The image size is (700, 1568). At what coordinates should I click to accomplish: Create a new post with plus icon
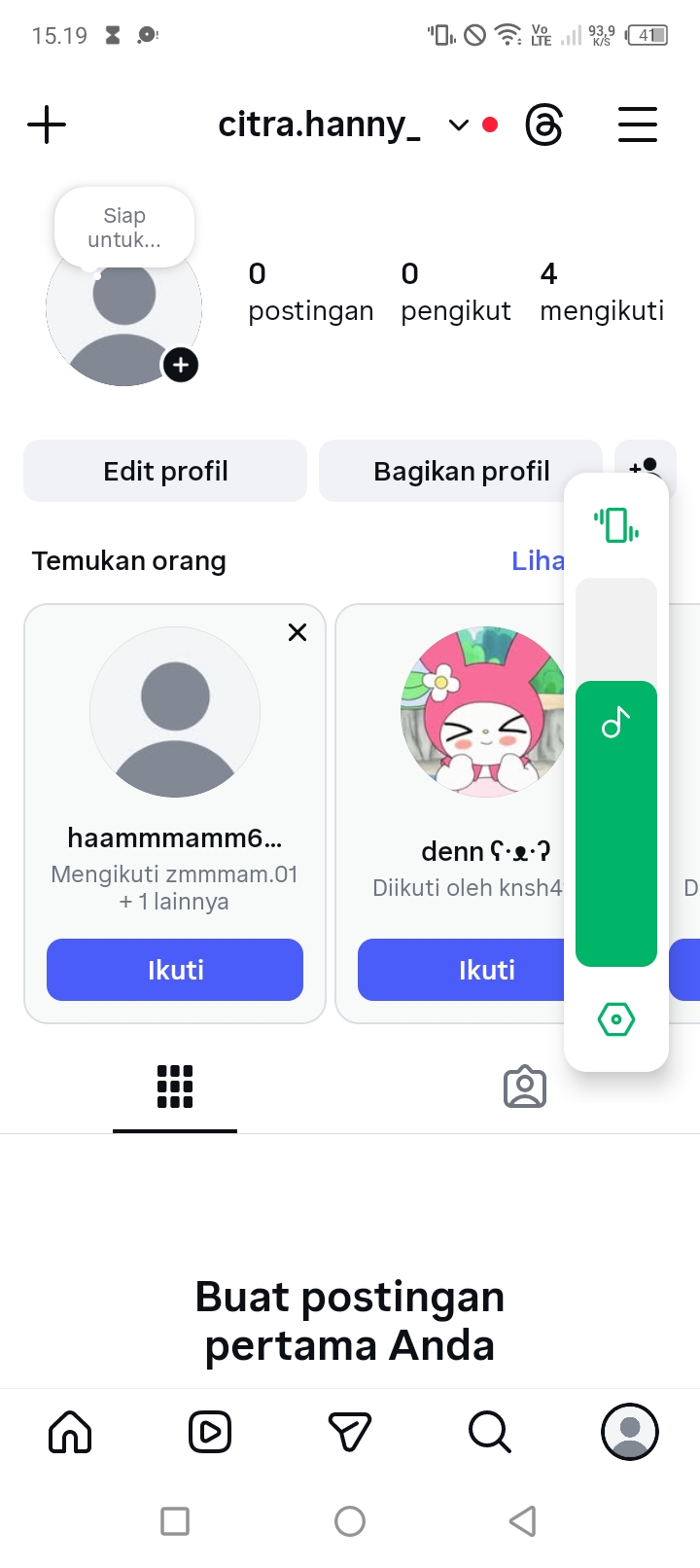[47, 125]
